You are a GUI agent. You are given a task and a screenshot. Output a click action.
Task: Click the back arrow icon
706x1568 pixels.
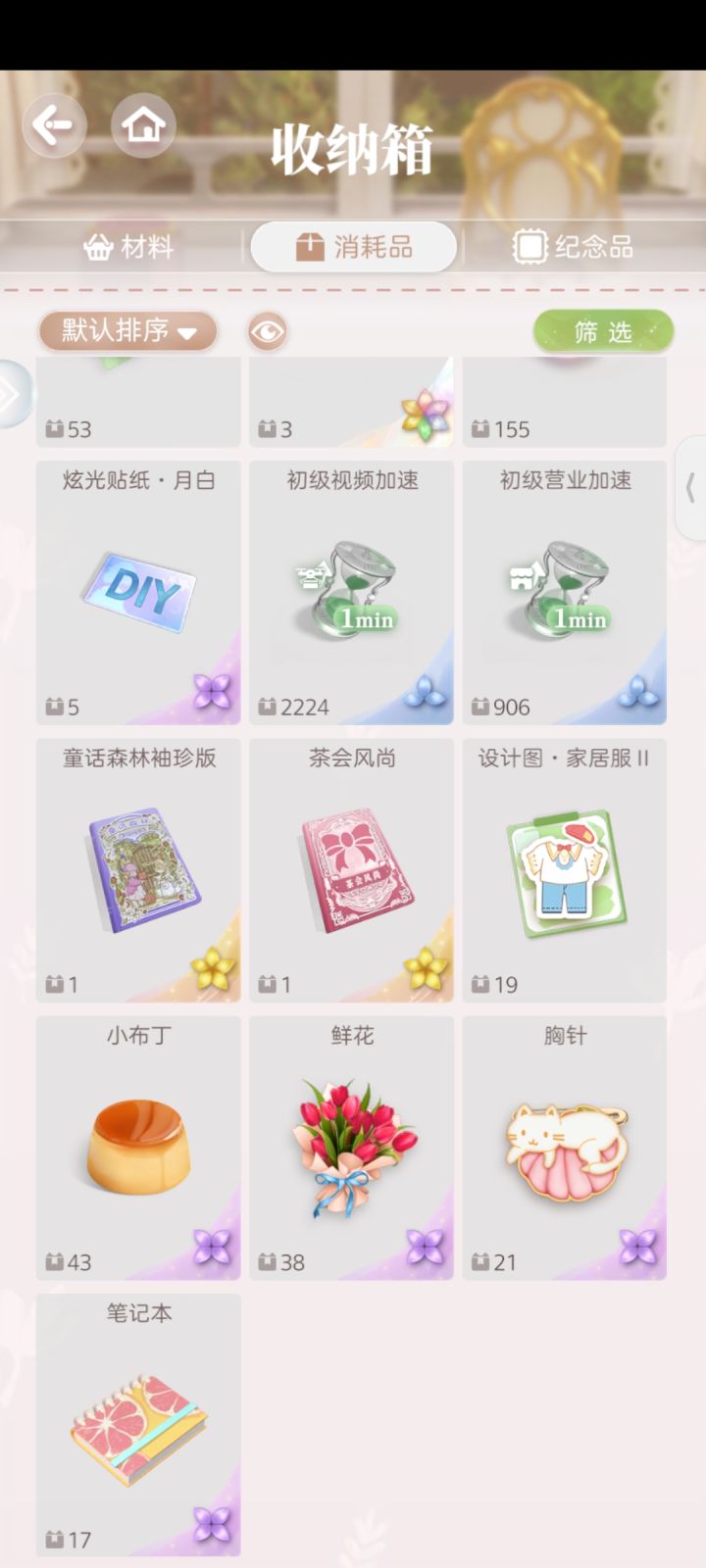pos(54,125)
